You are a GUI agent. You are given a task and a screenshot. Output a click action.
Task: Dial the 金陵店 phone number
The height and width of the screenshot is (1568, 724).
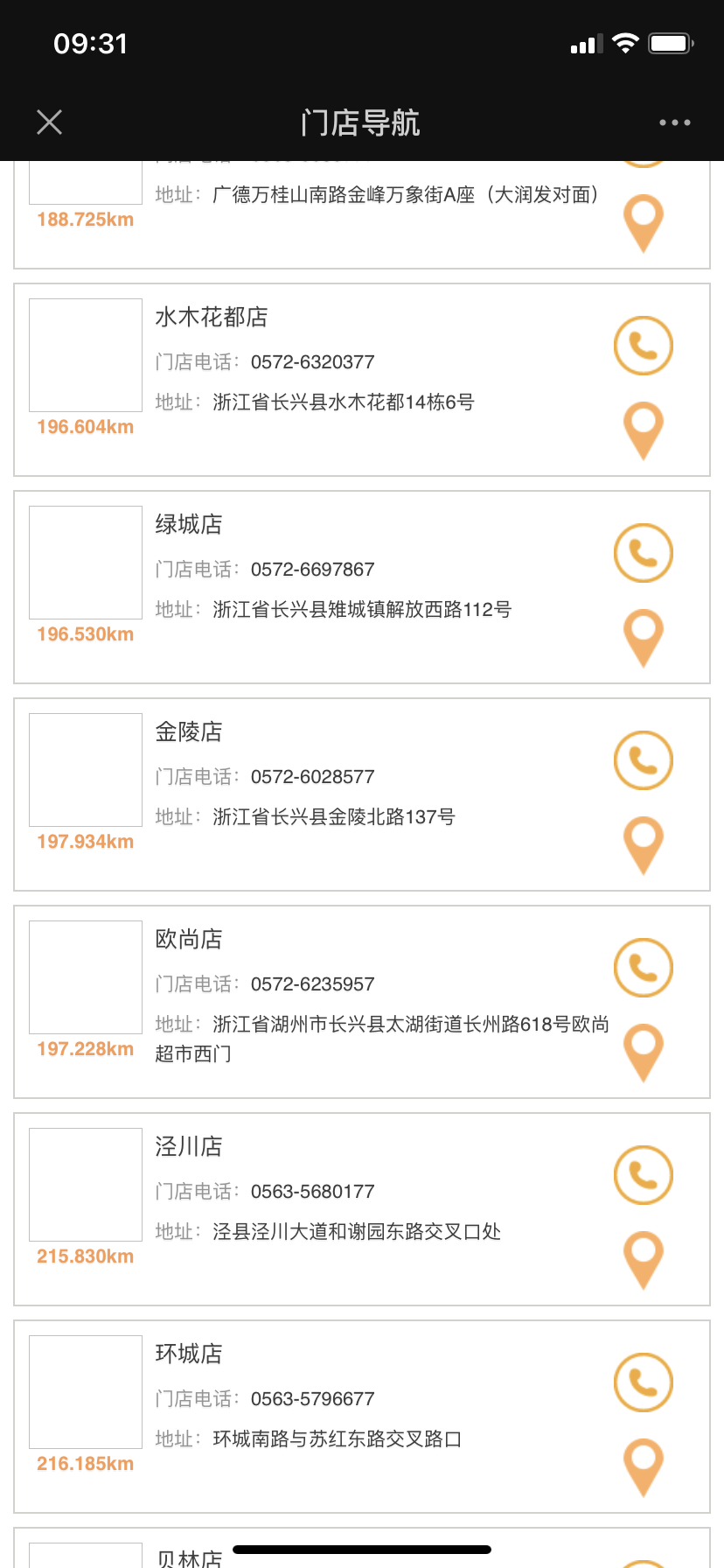tap(644, 760)
